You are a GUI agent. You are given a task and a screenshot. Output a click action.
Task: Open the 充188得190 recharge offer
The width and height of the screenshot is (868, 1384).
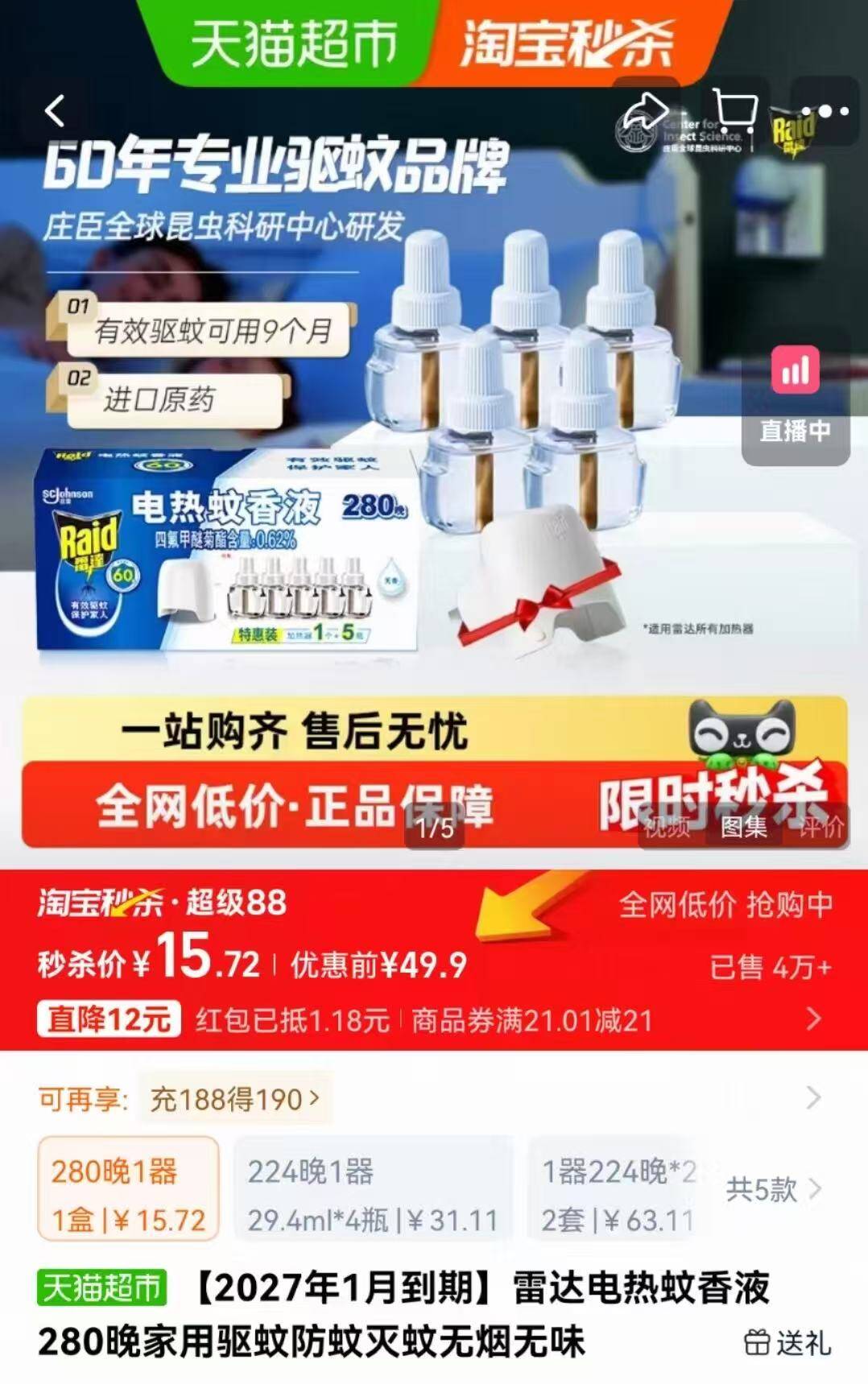(x=234, y=1099)
